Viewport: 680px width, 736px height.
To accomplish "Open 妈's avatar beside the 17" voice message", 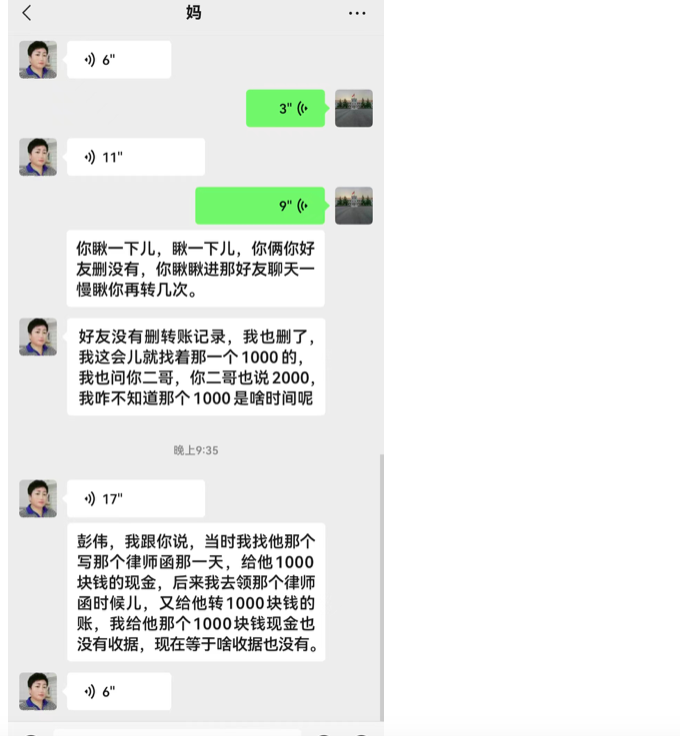I will click(x=38, y=498).
